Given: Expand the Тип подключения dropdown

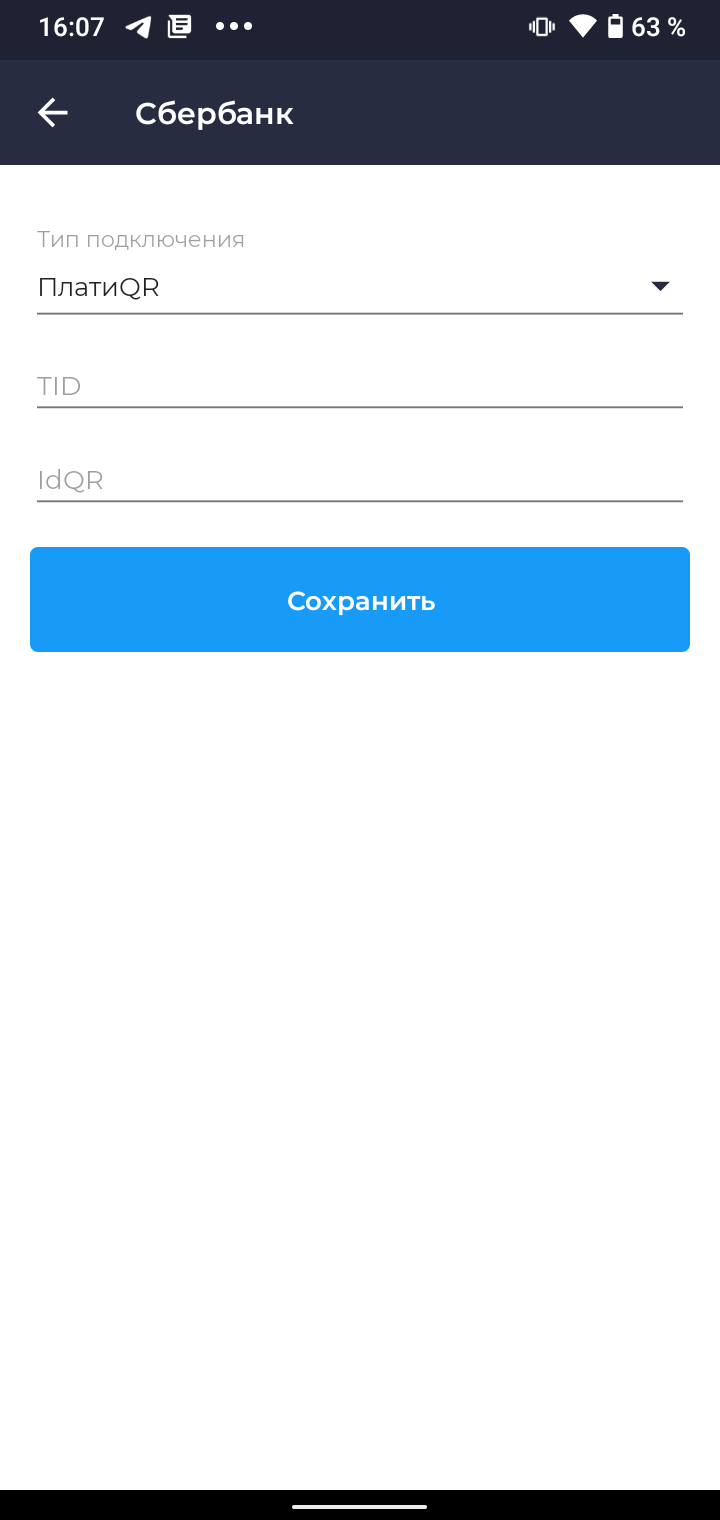Looking at the screenshot, I should click(x=359, y=288).
